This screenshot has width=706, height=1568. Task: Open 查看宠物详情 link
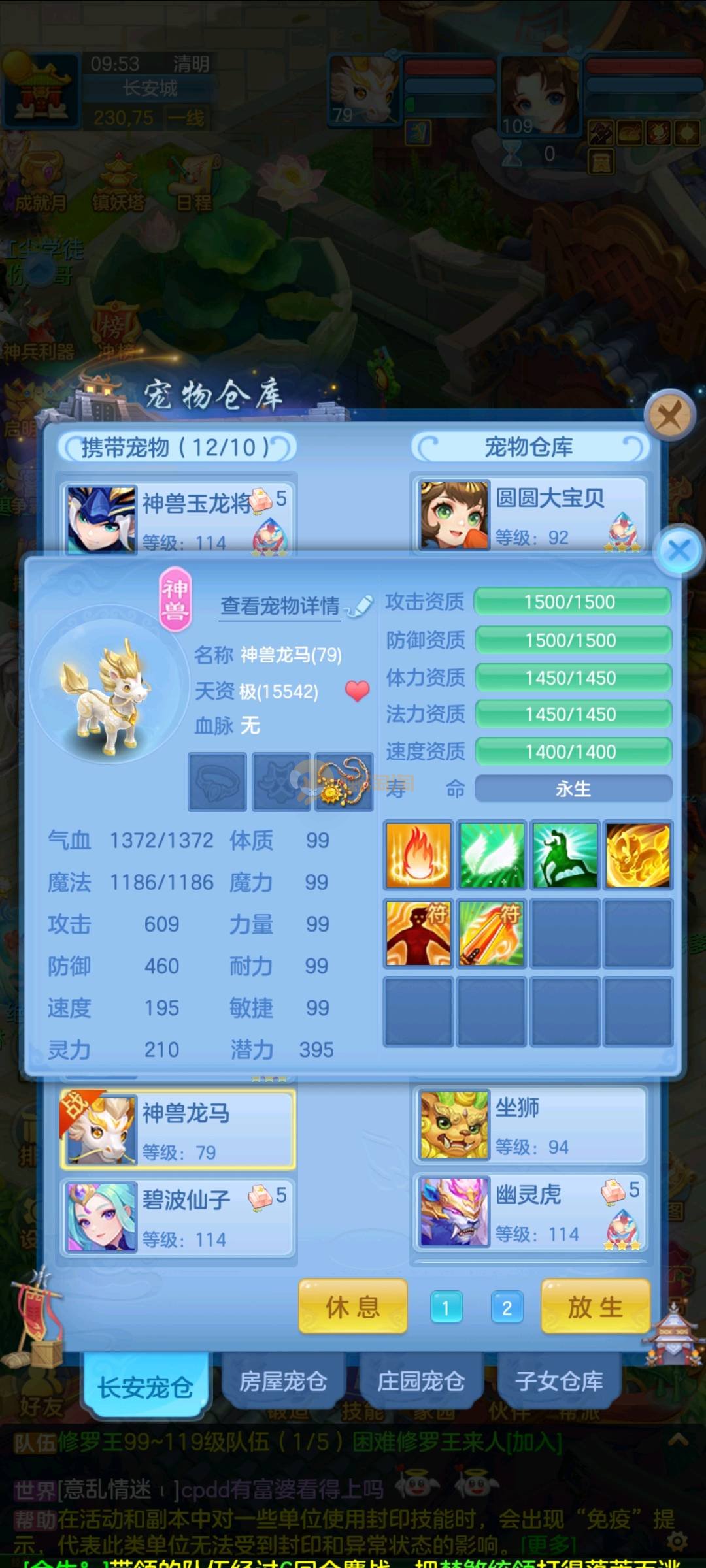(x=281, y=606)
